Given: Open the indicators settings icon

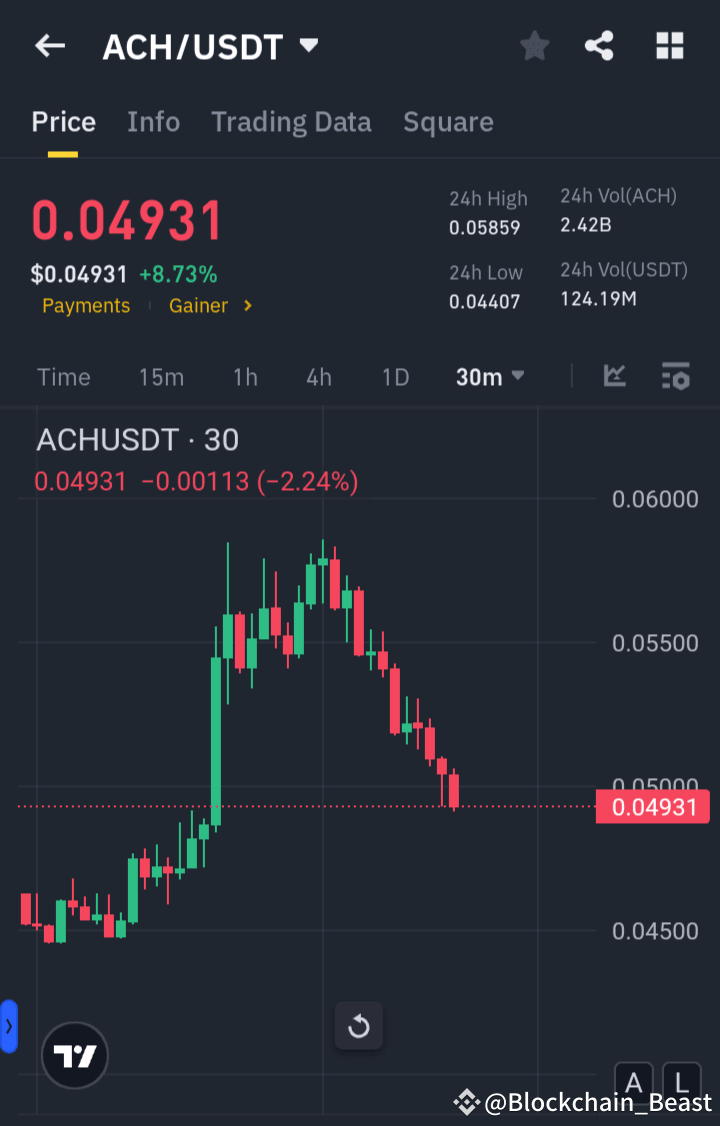Looking at the screenshot, I should coord(676,377).
